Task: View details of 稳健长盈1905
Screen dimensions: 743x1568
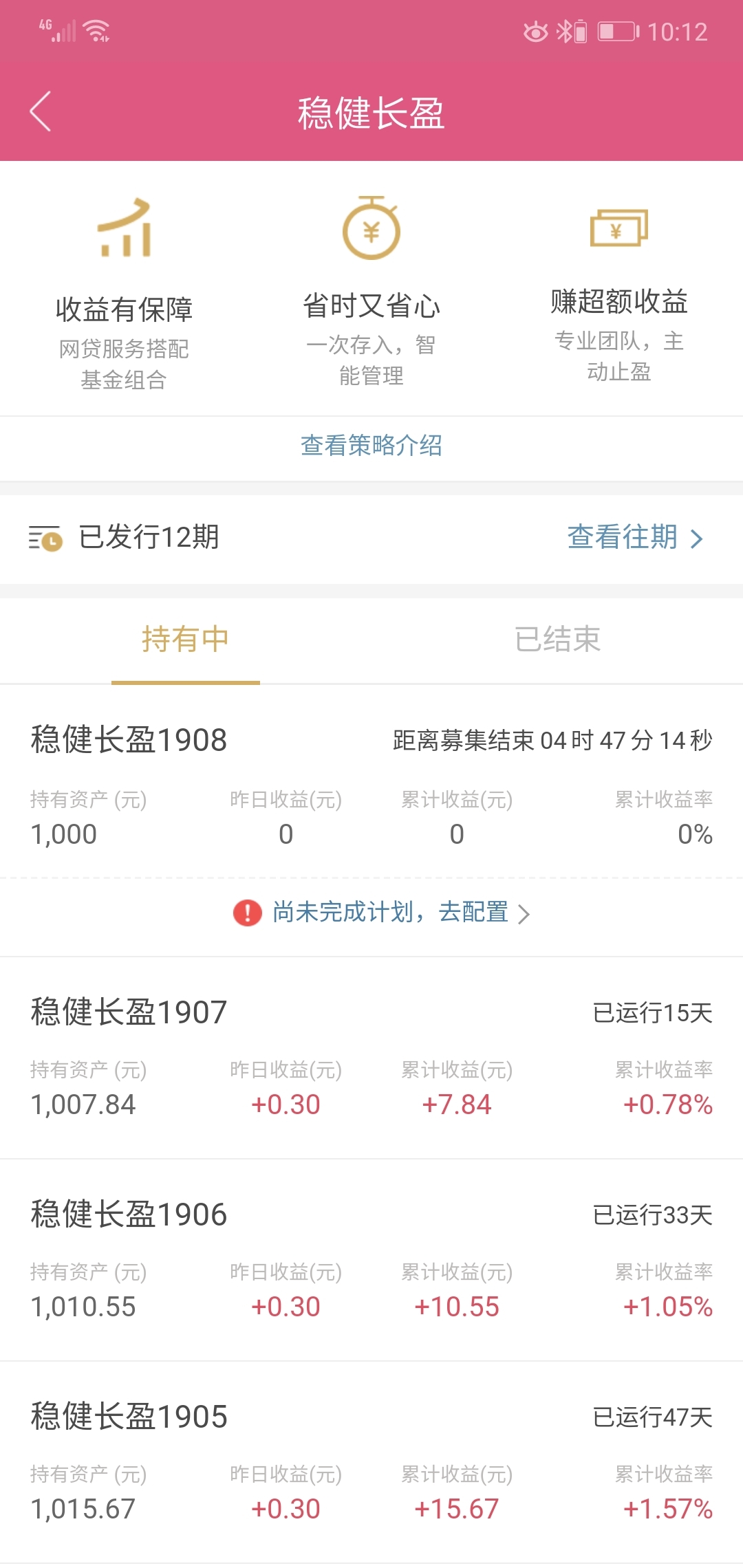Action: coord(371,1462)
